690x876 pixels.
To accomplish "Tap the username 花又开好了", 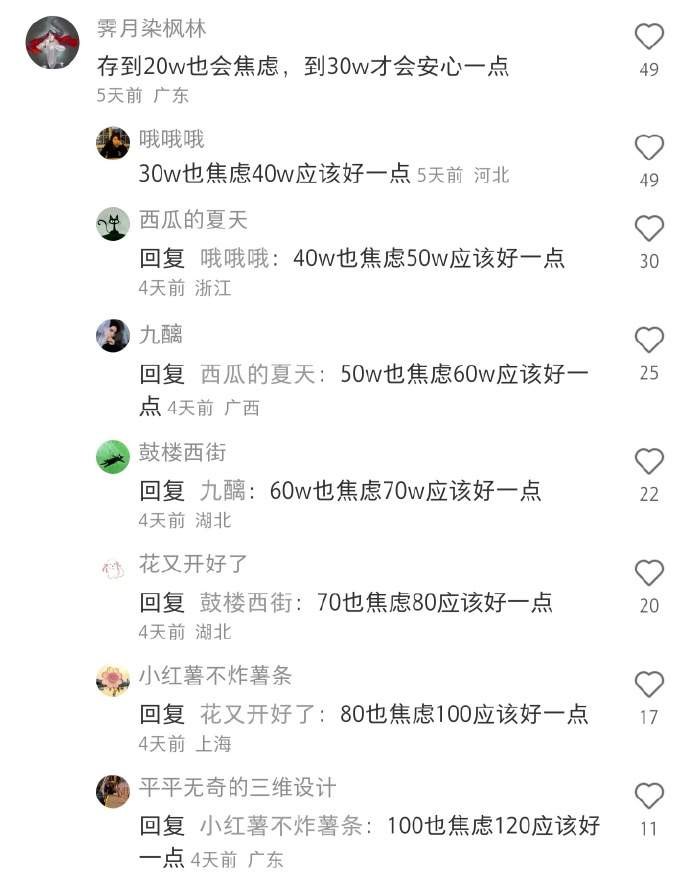I will pyautogui.click(x=193, y=565).
